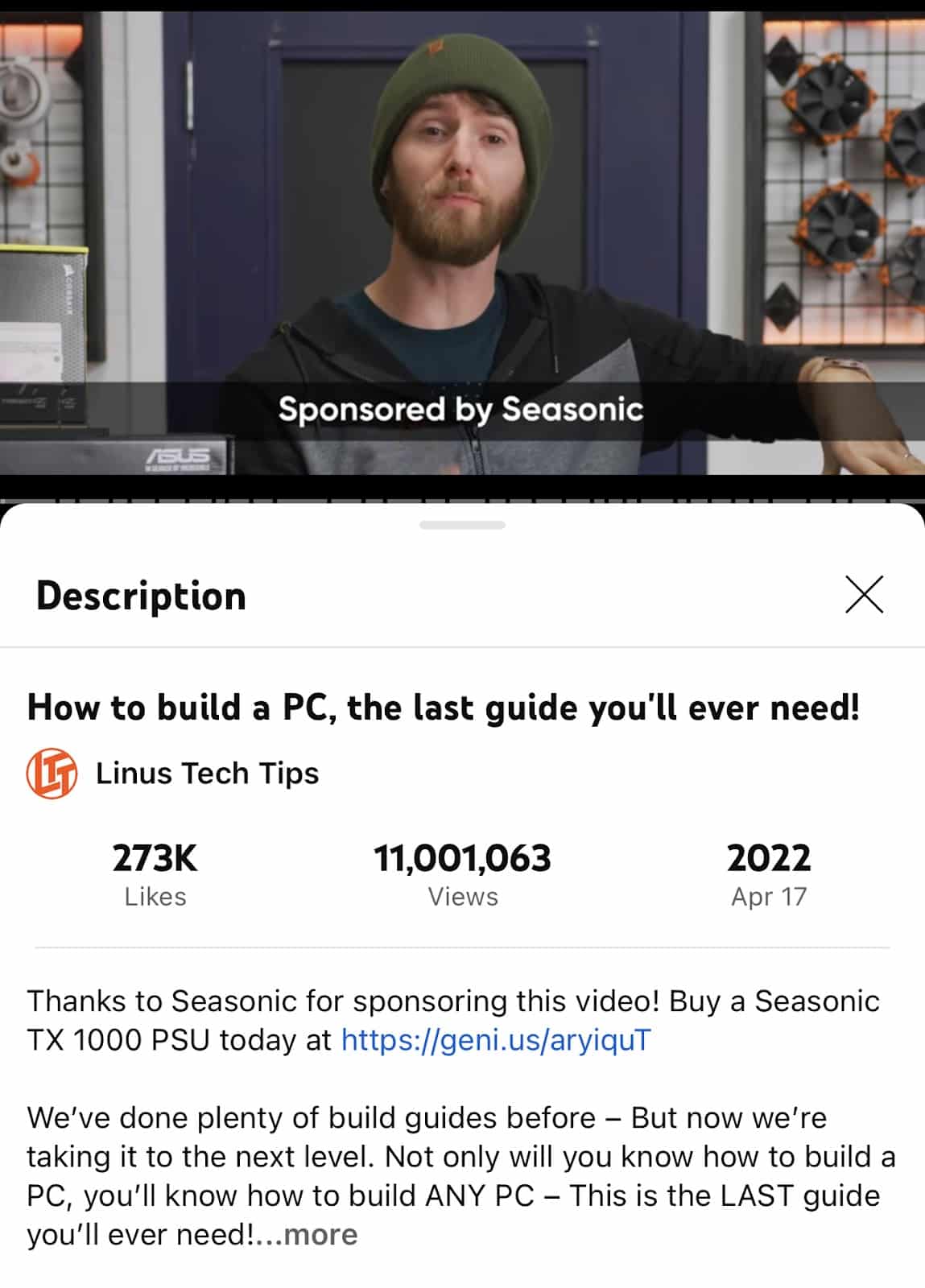The width and height of the screenshot is (925, 1288).
Task: Tap the Sponsored by Seasonic caption
Action: 462,410
